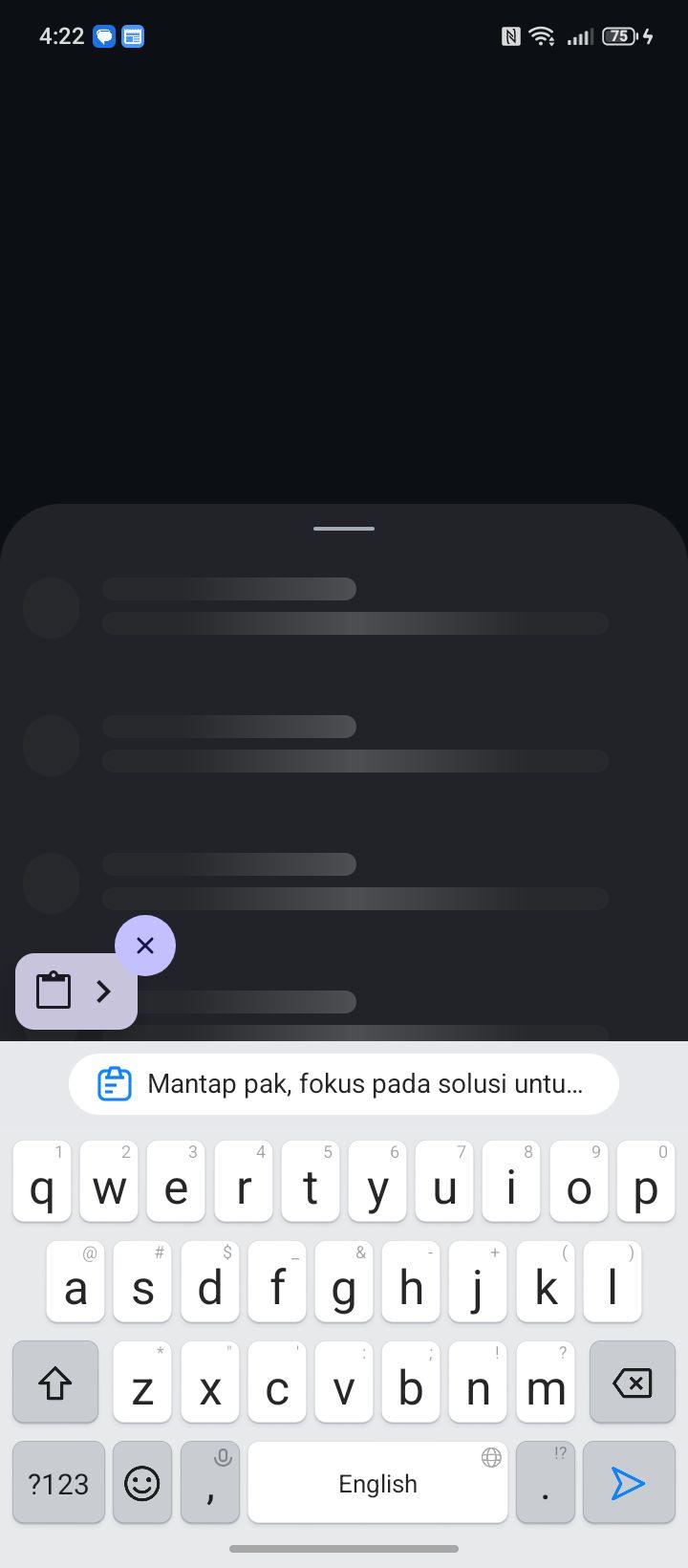The height and width of the screenshot is (1568, 688).
Task: Insert a period with the dot key
Action: [546, 1483]
